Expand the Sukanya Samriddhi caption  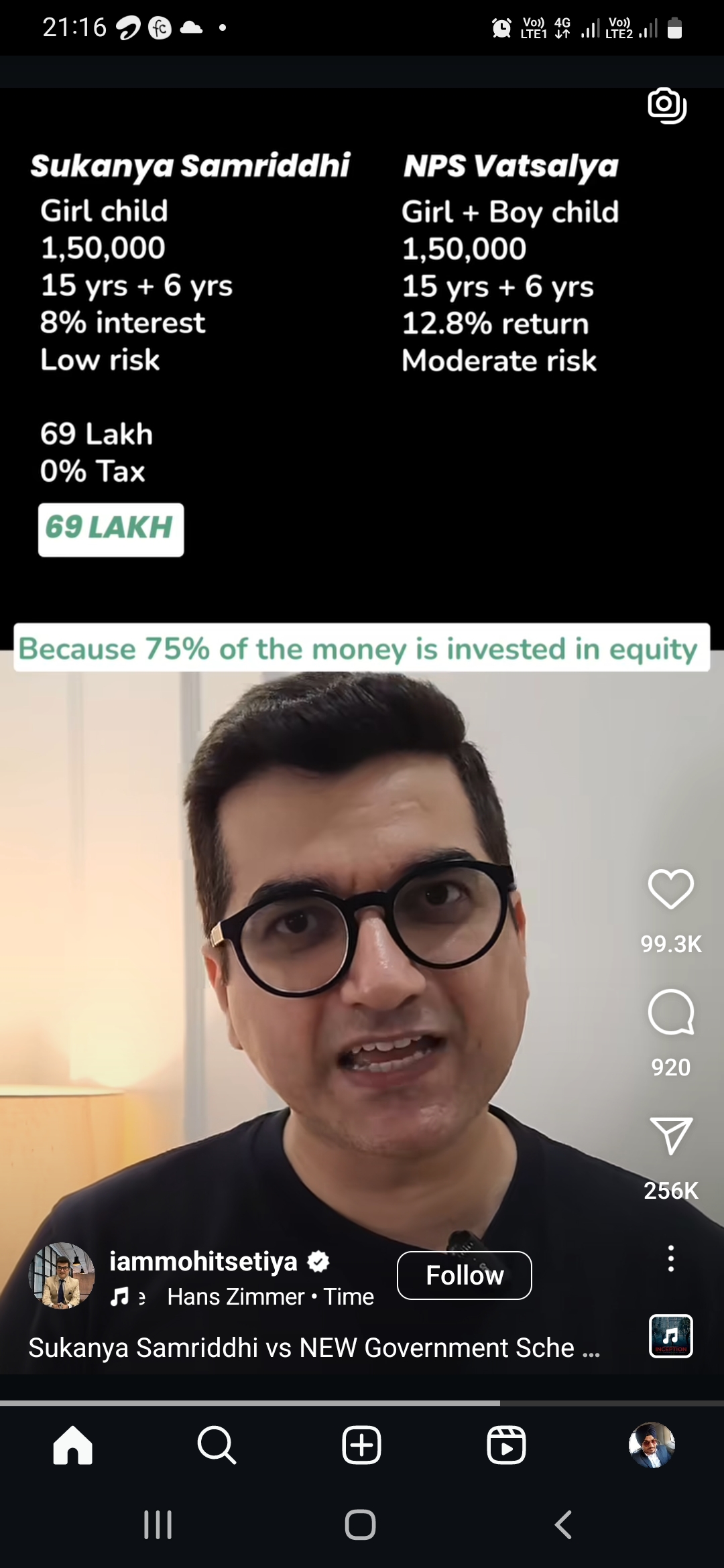click(x=314, y=1348)
